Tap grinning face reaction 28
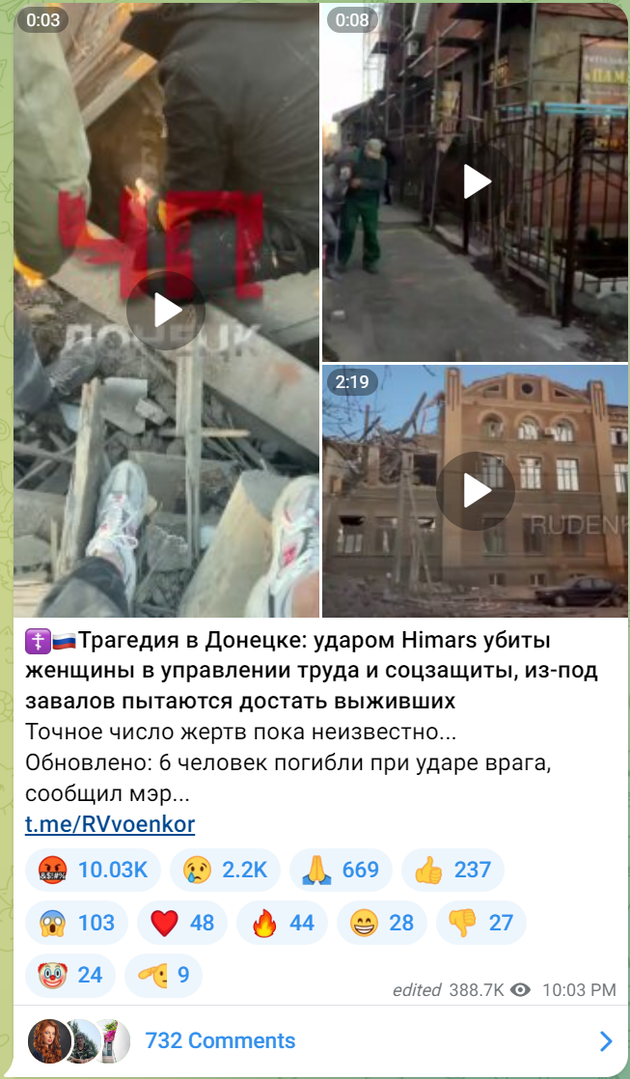Screen dimensions: 630x1079 382,922
